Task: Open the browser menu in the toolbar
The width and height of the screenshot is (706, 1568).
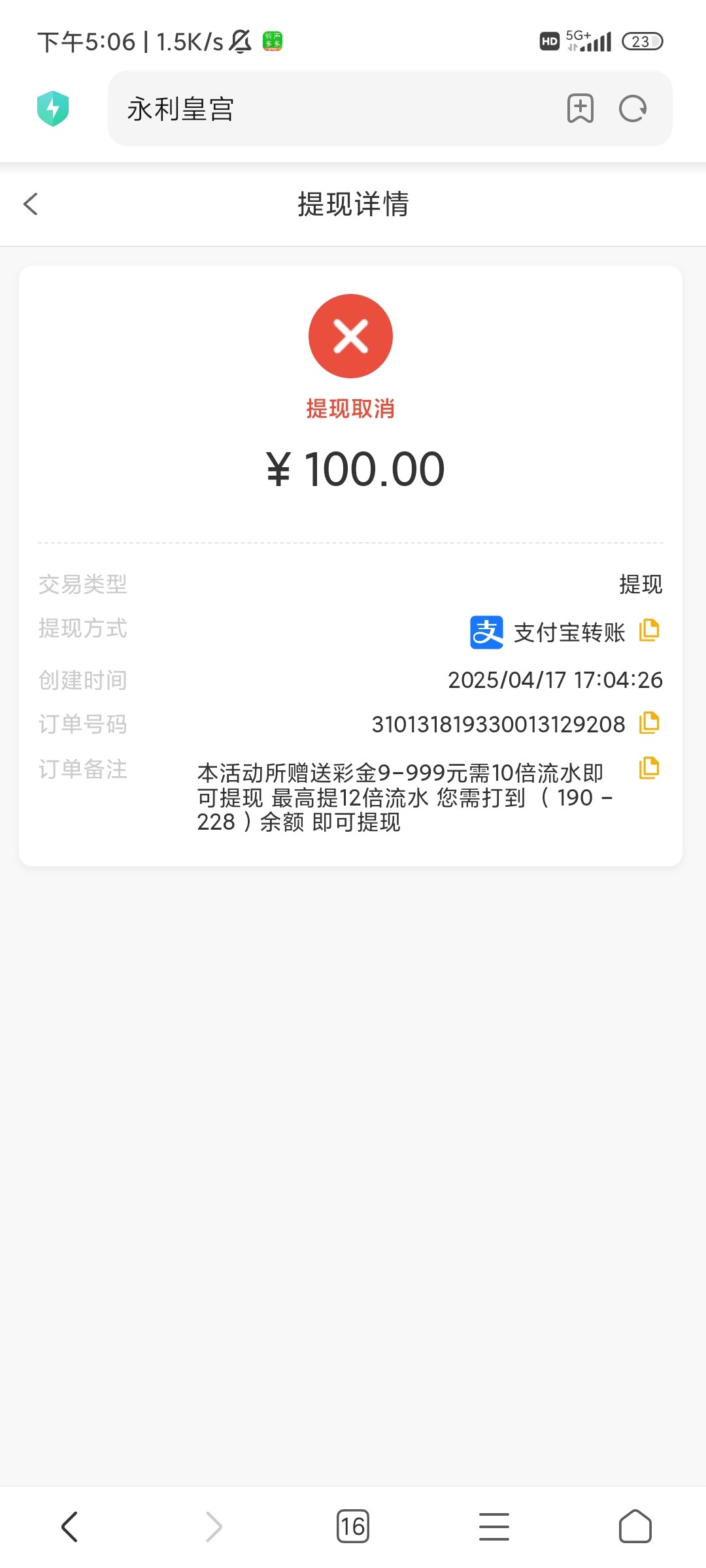Action: [494, 1527]
